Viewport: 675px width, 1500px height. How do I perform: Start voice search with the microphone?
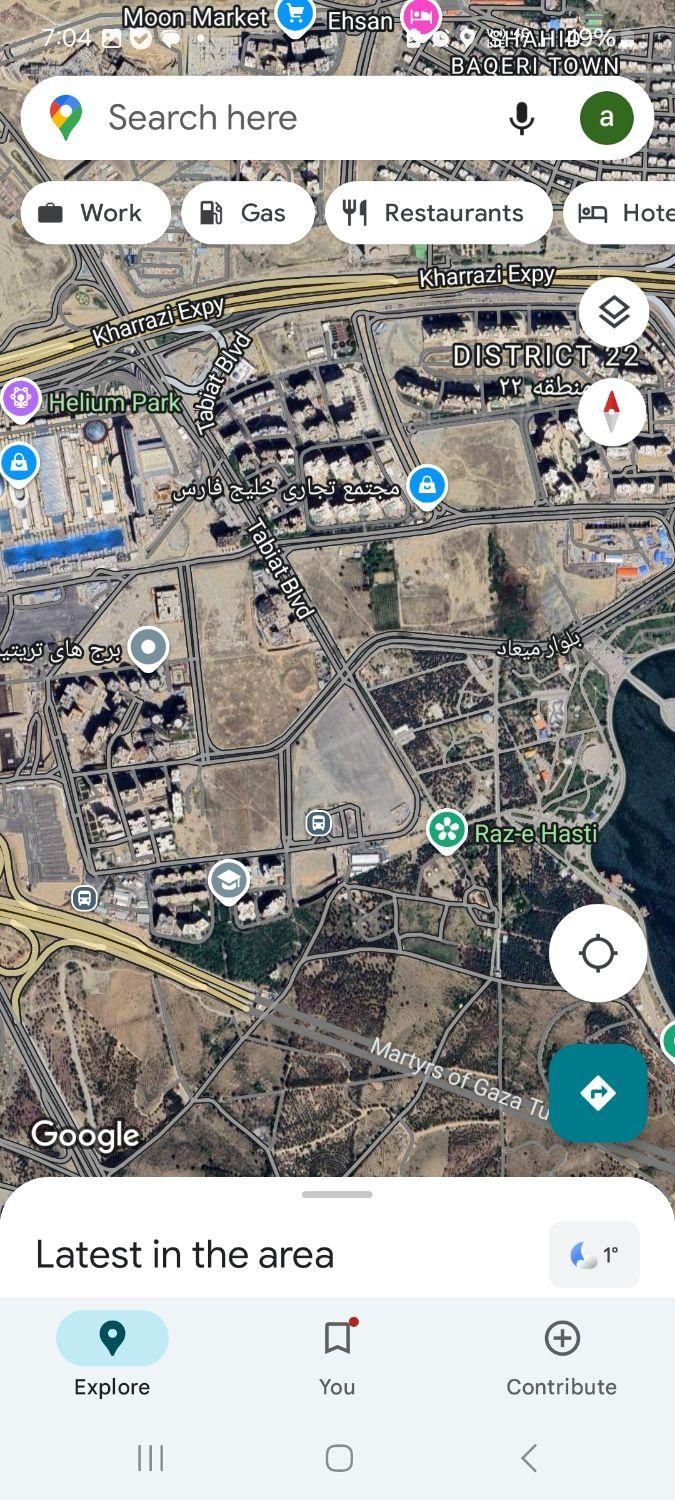pos(521,118)
